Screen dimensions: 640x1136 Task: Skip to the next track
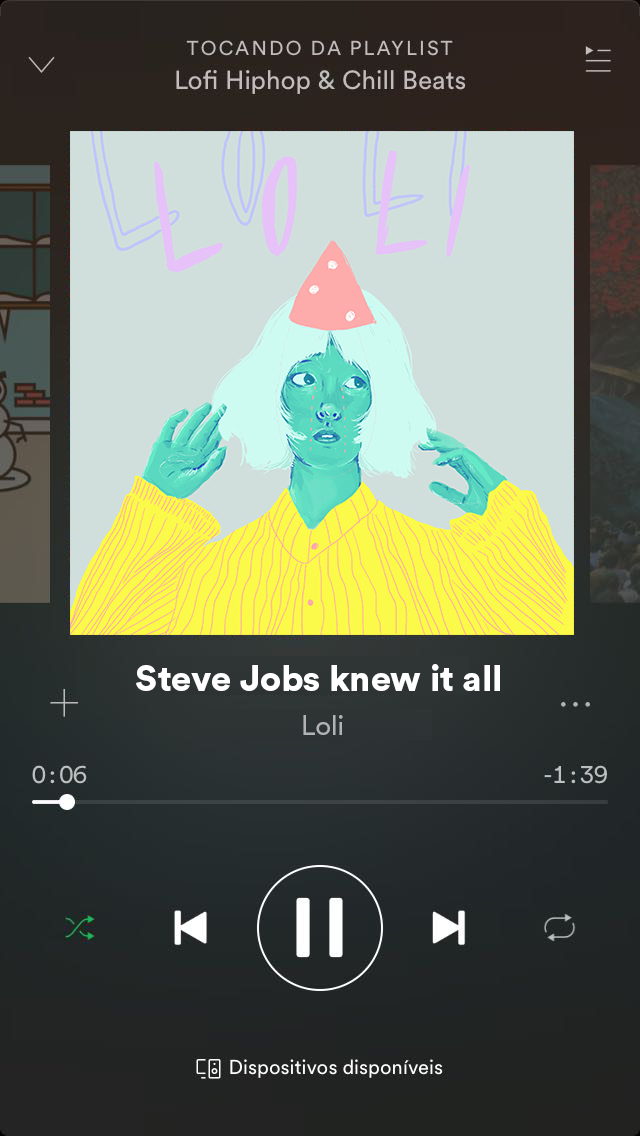448,928
